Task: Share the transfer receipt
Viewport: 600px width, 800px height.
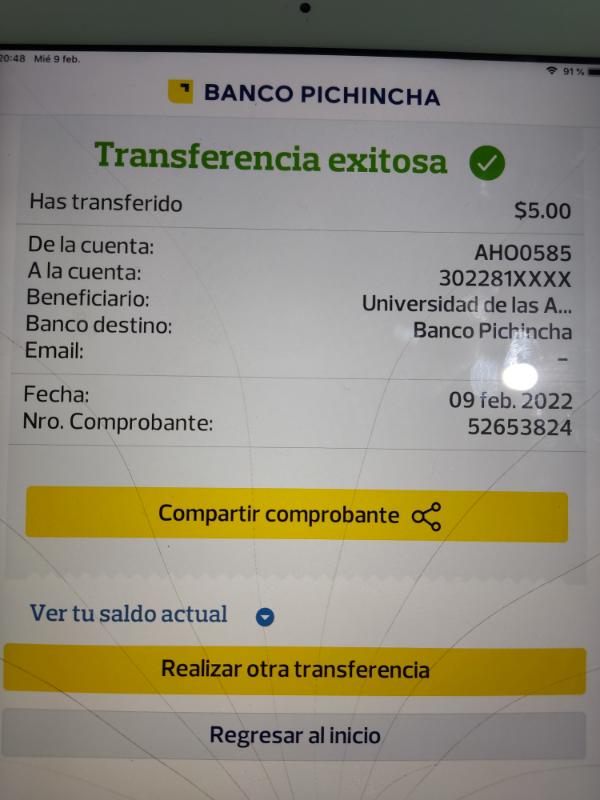Action: (297, 516)
